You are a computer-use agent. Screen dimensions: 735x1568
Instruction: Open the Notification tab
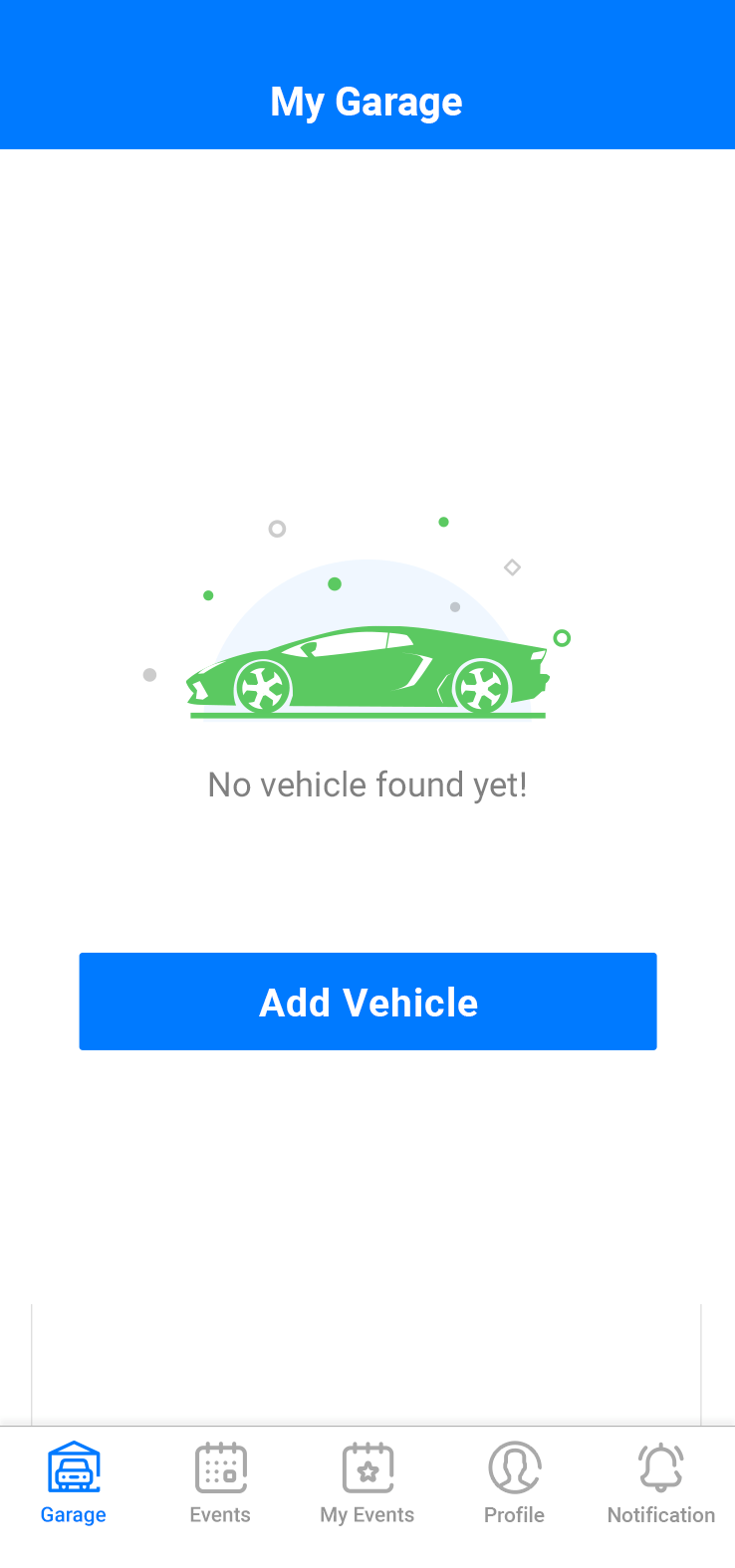pos(661,1483)
